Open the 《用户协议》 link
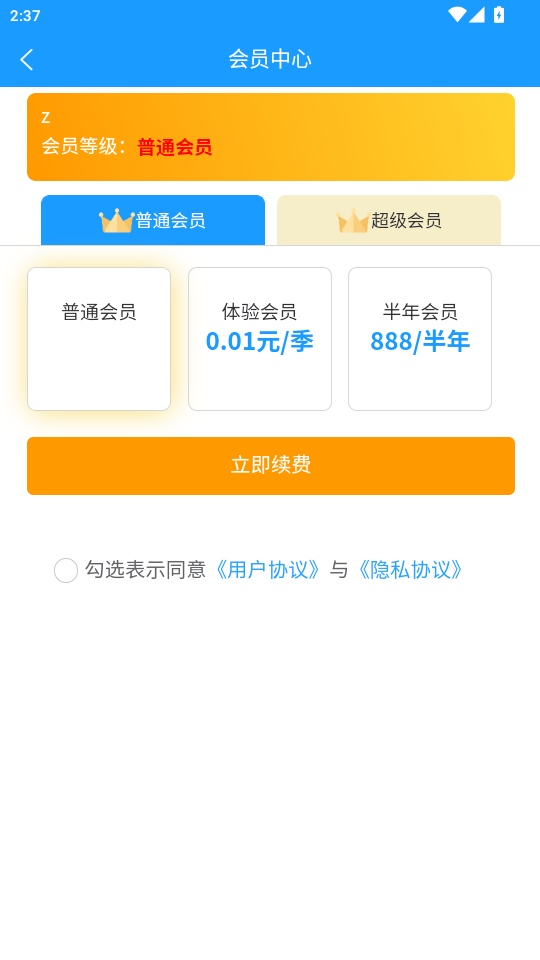540x960 pixels. pyautogui.click(x=267, y=571)
